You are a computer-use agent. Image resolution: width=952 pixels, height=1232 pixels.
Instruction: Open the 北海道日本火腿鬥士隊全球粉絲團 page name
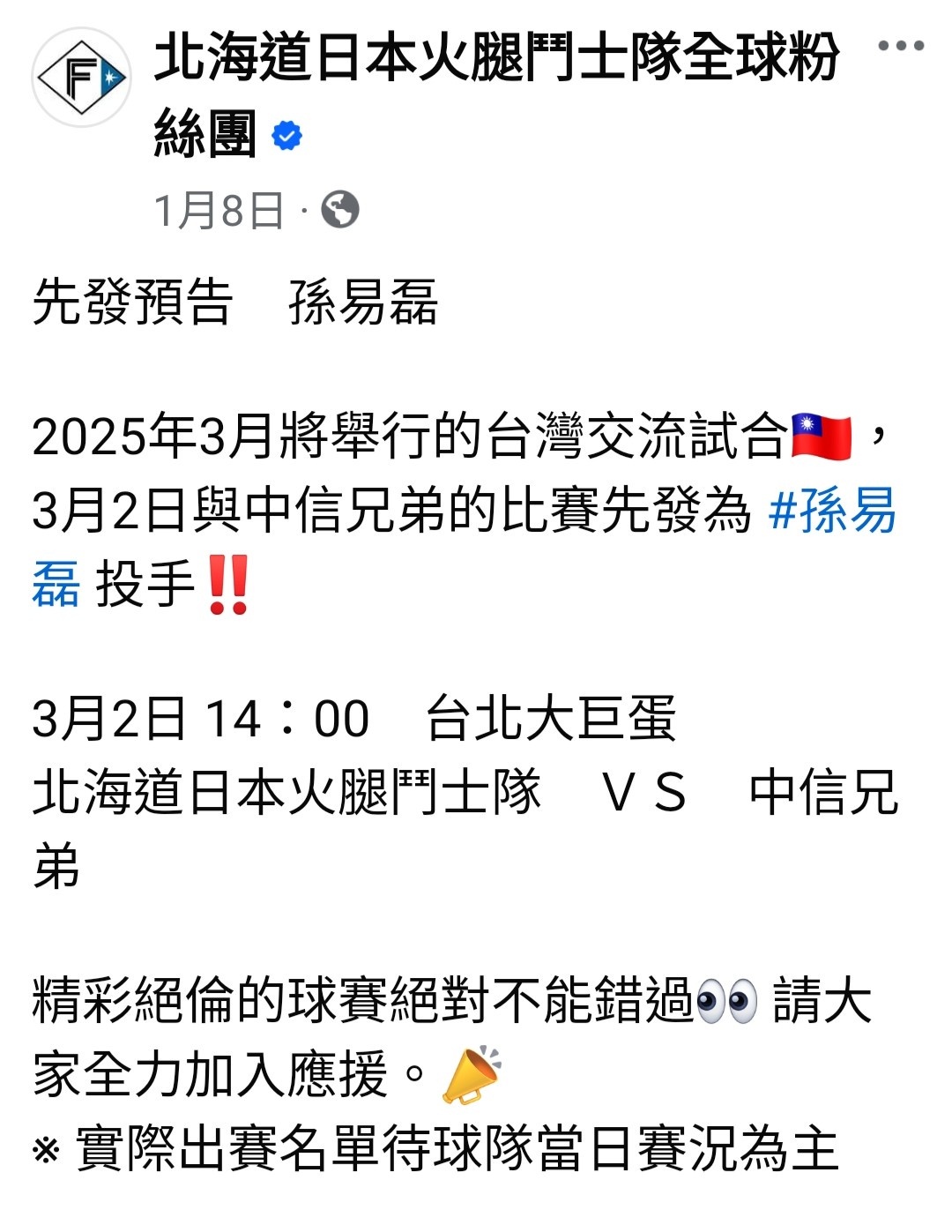pos(495,59)
